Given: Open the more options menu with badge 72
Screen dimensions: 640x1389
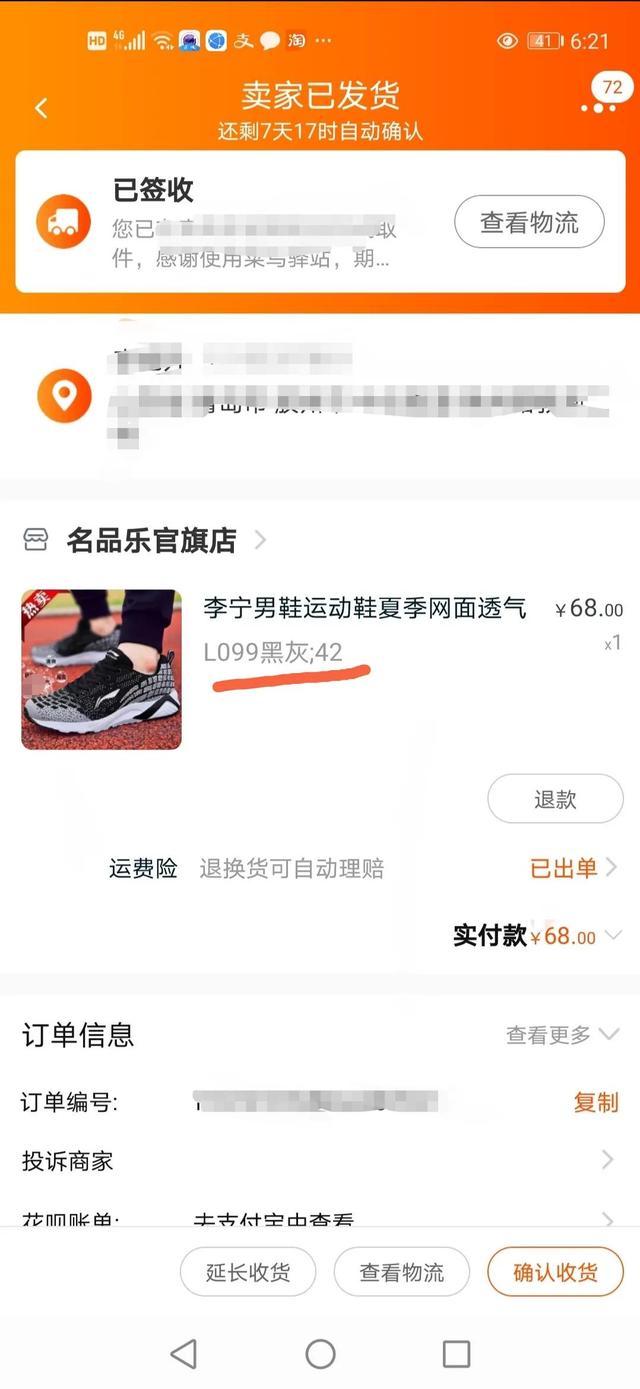Looking at the screenshot, I should coord(598,105).
